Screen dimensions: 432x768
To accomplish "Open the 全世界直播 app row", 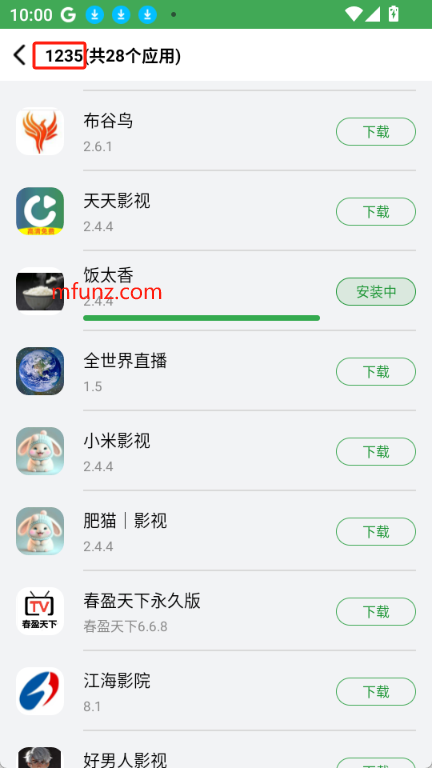I will coord(216,371).
